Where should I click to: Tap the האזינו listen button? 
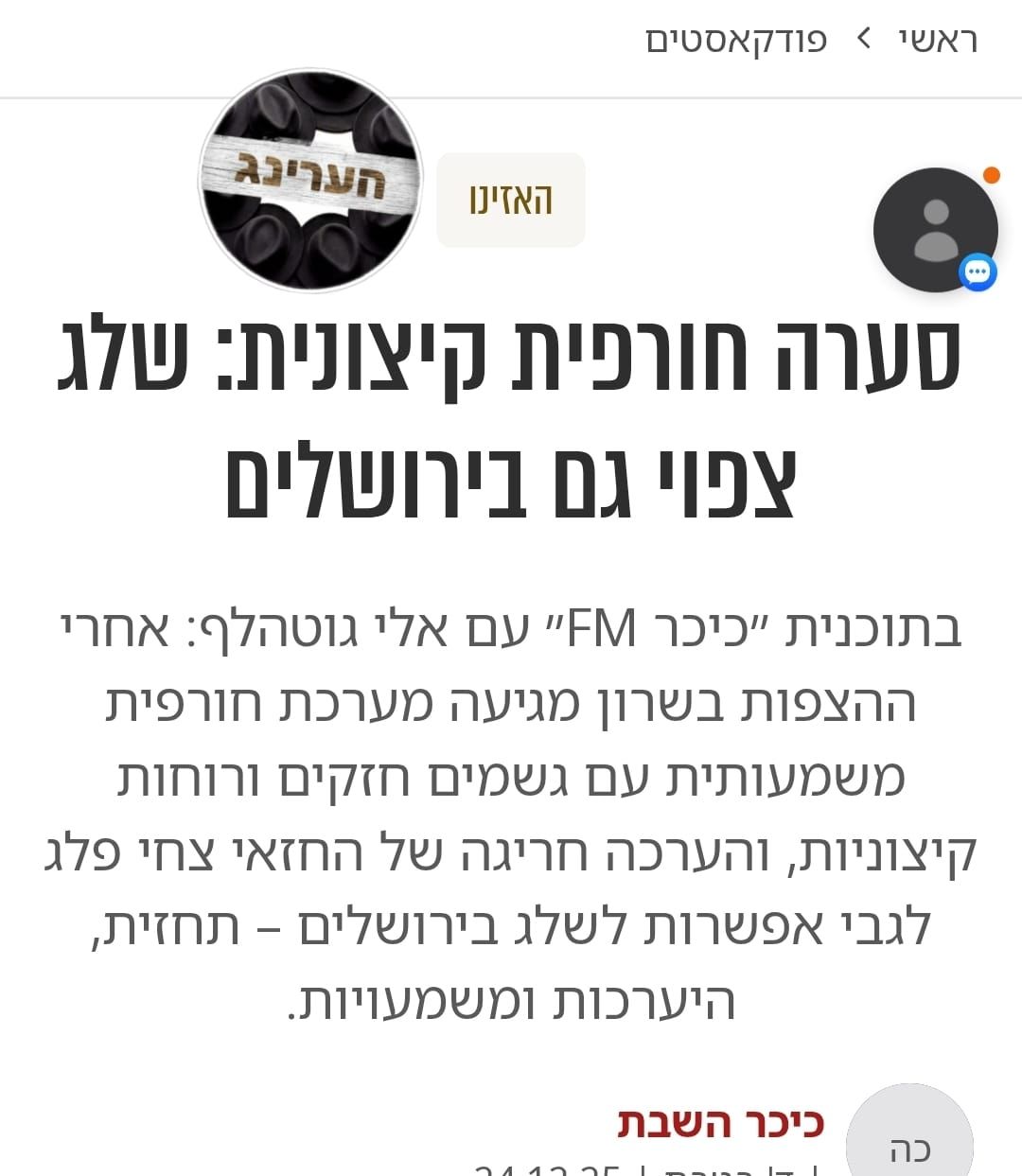(x=511, y=200)
